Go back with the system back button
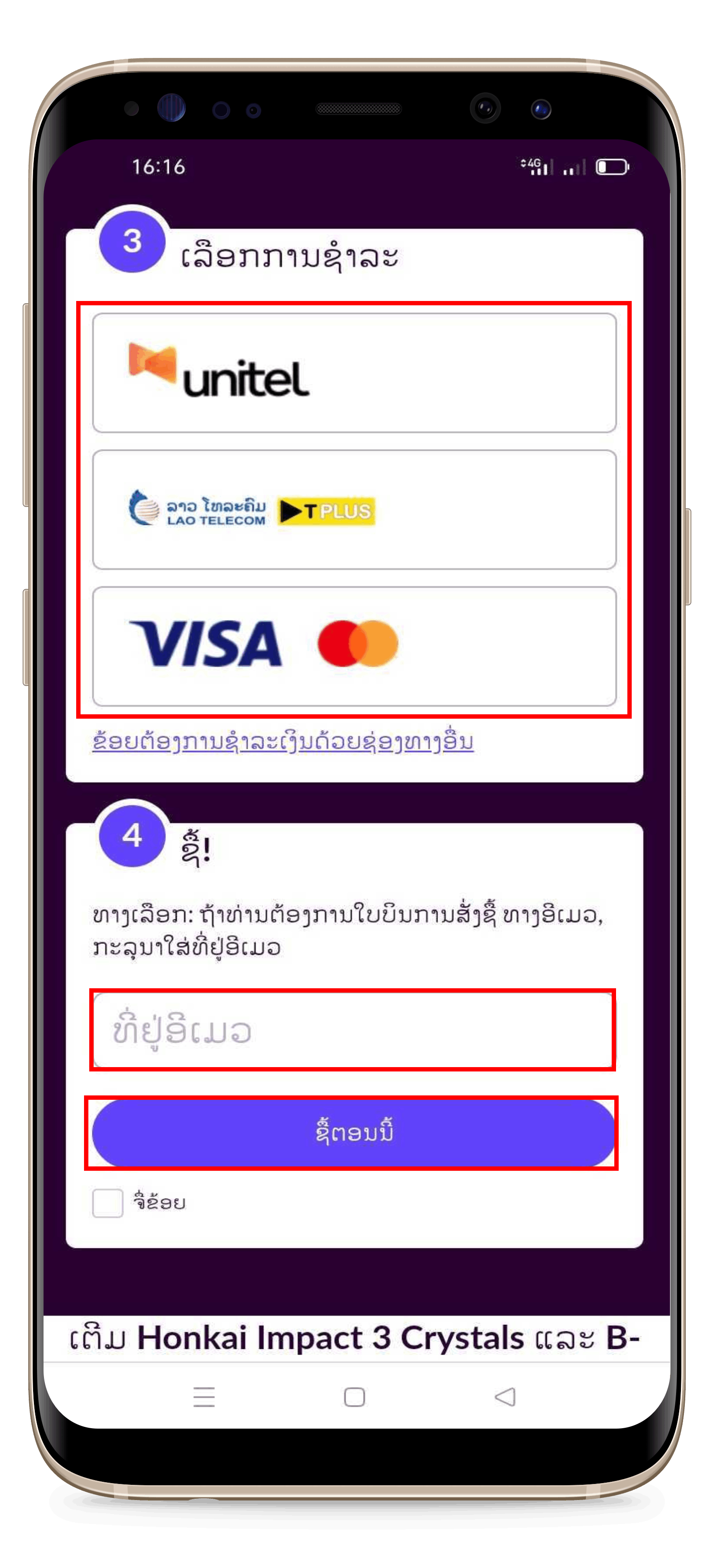 pos(505,1397)
